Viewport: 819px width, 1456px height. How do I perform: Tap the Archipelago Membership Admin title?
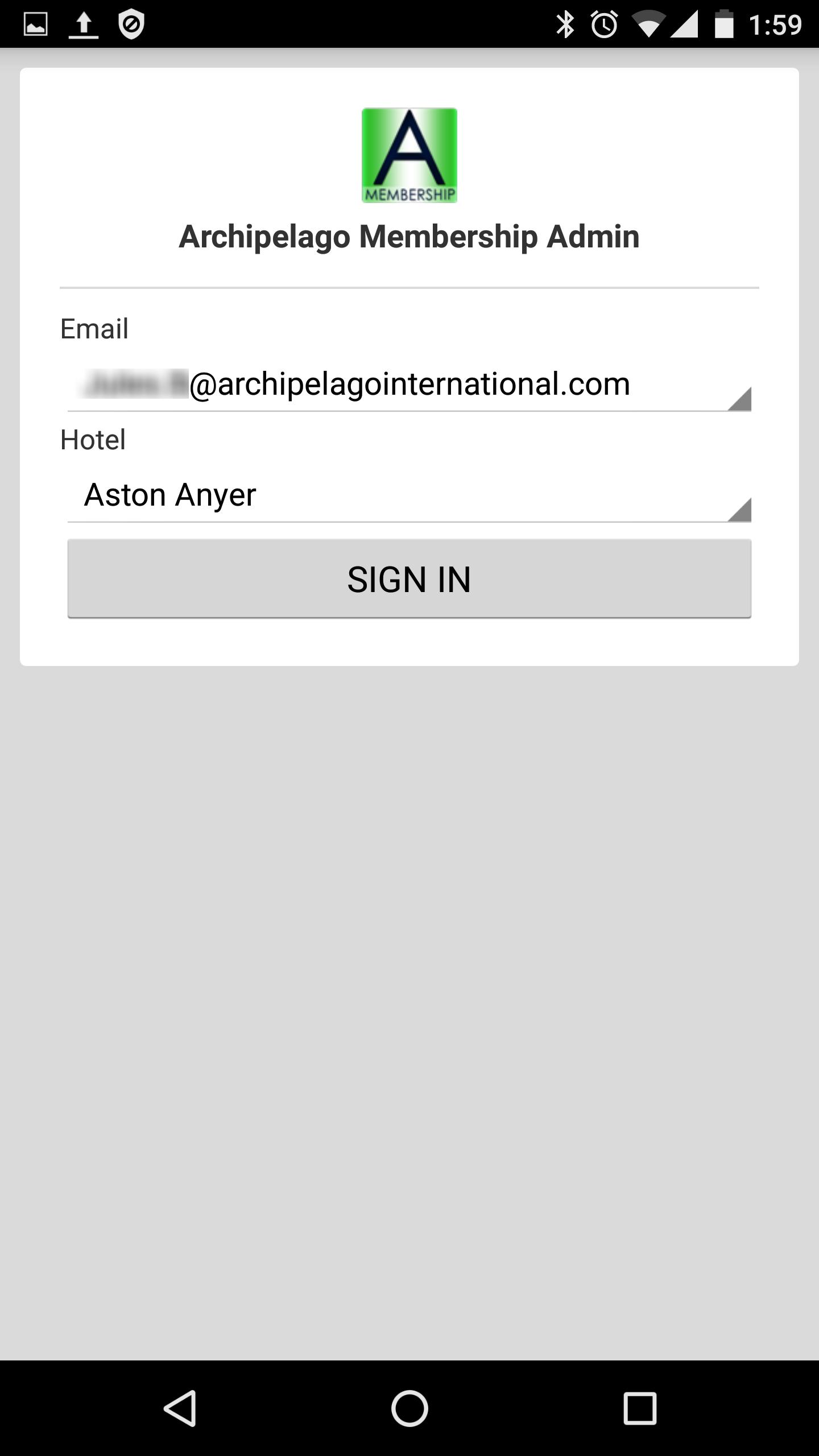tap(409, 238)
